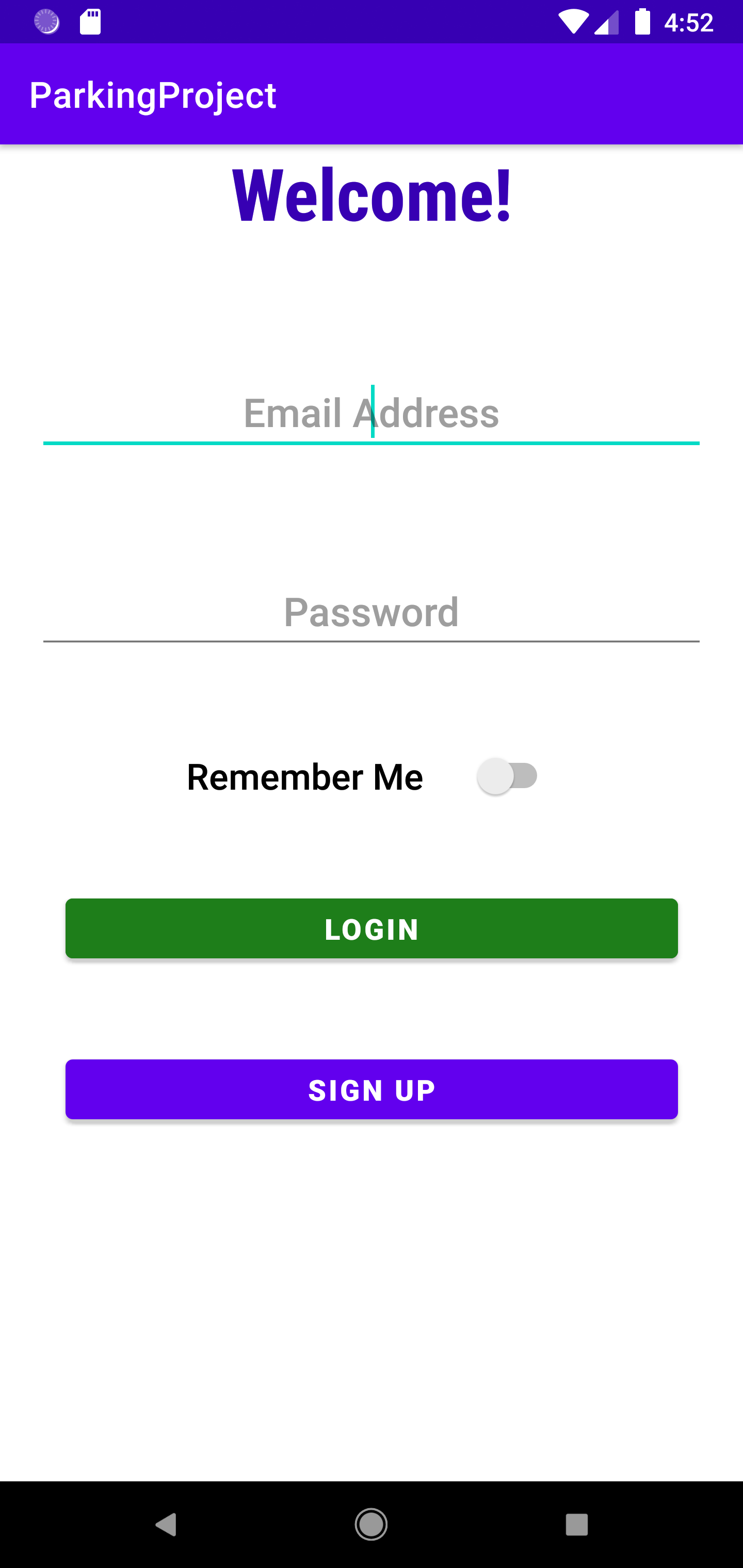Tap the purple SIGN UP button
The image size is (743, 1568).
(x=371, y=1089)
